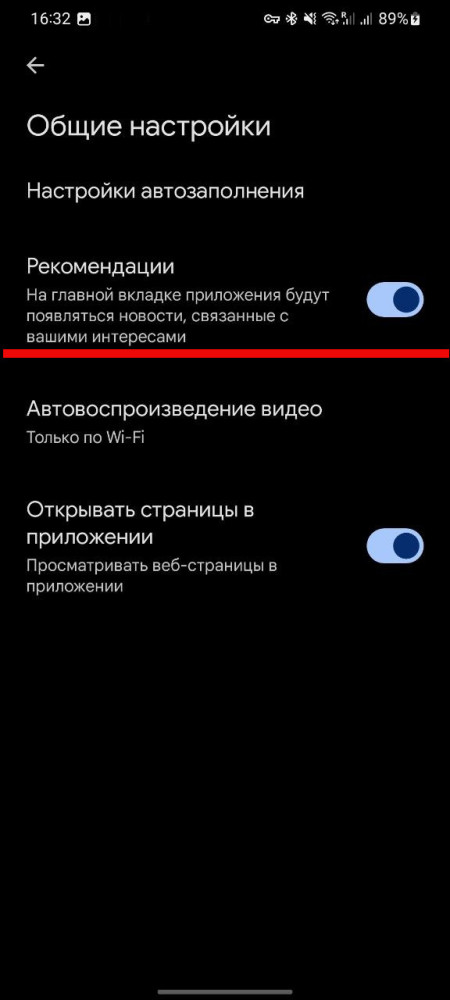Disable the Рекомендации switch
Screen dimensions: 450x1000
pyautogui.click(x=395, y=300)
